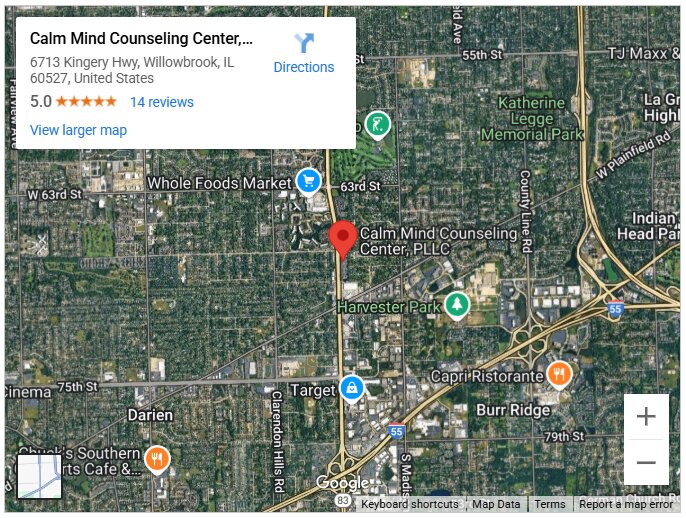Select the red Calm Mind location pin
This screenshot has width=686, height=518.
(343, 238)
